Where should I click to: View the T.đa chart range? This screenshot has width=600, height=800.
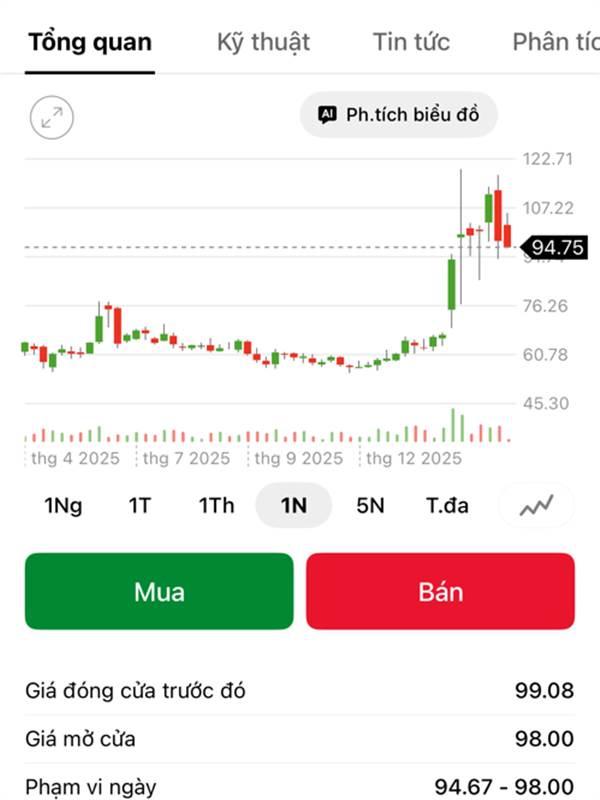[x=447, y=505]
